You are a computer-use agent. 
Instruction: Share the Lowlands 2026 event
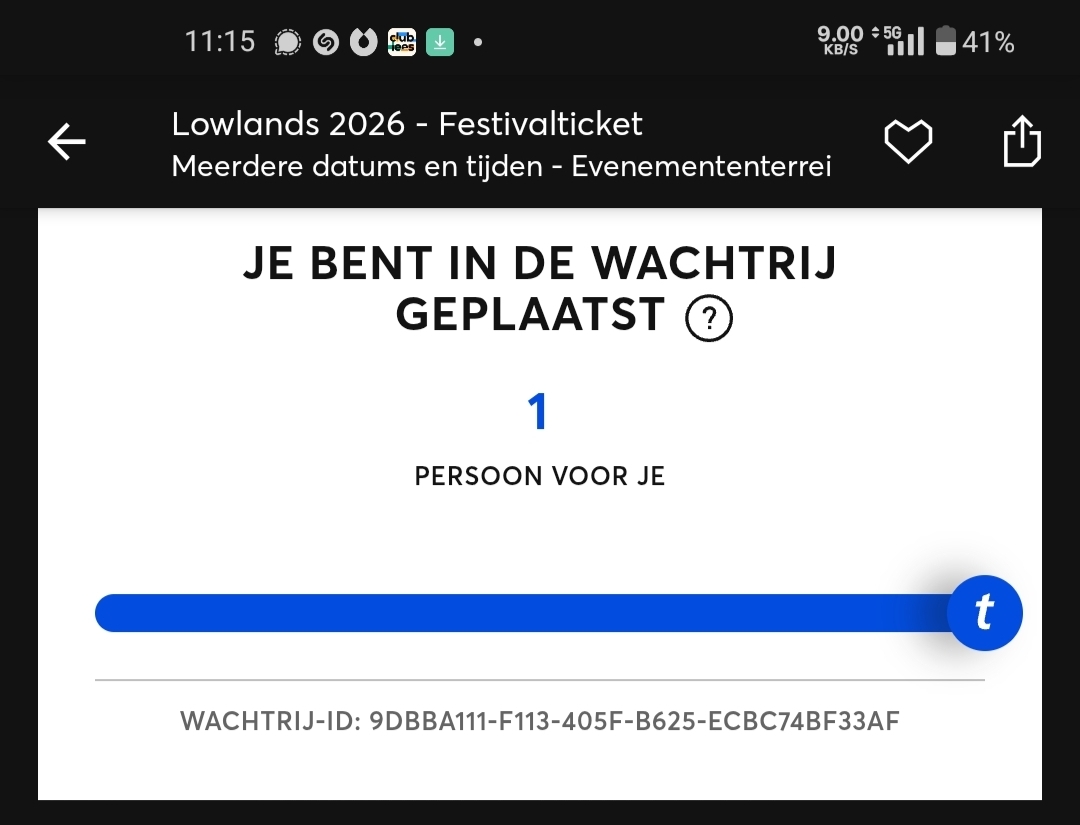[x=1022, y=142]
